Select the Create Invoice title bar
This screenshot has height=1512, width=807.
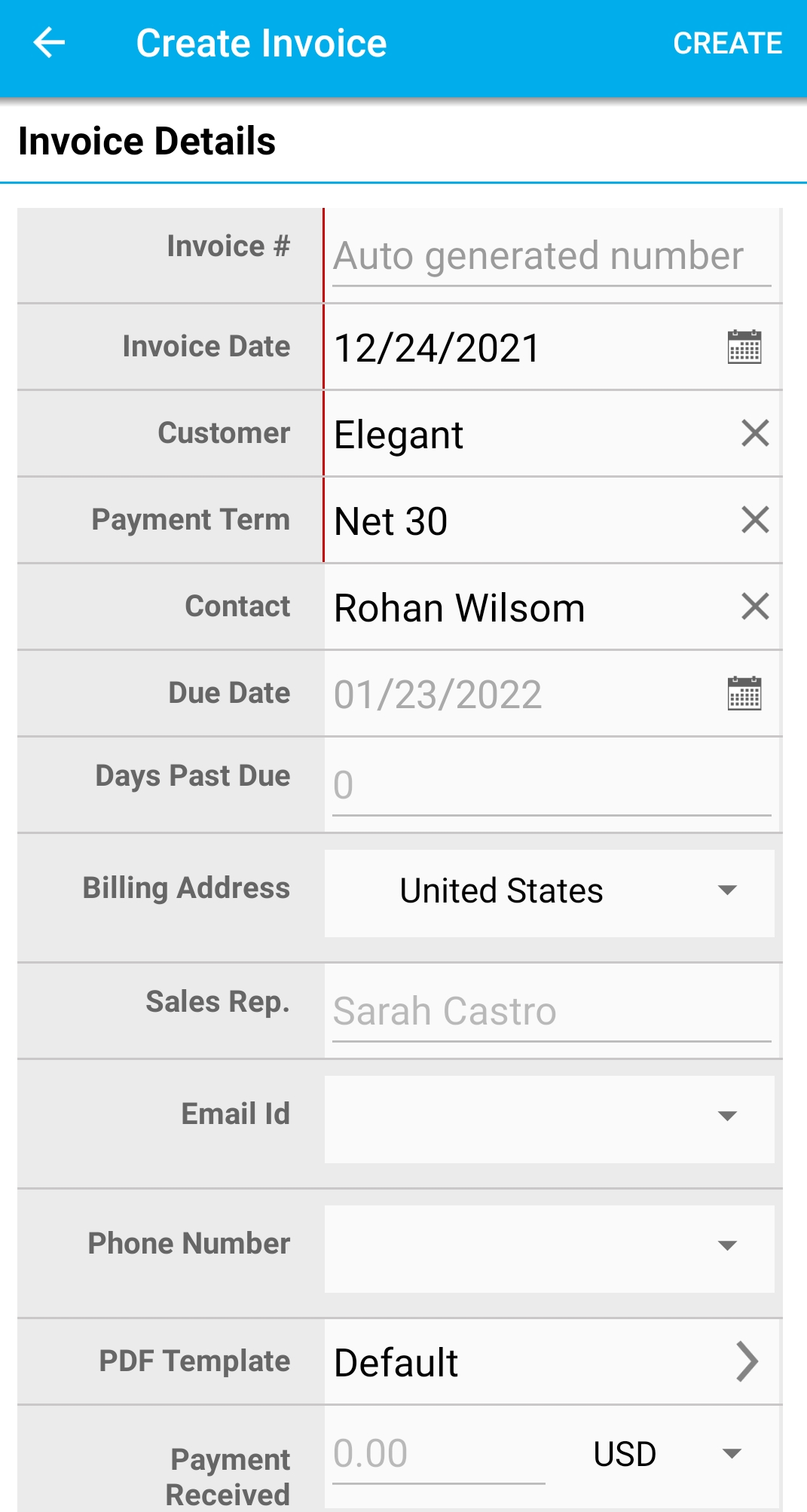[x=261, y=43]
